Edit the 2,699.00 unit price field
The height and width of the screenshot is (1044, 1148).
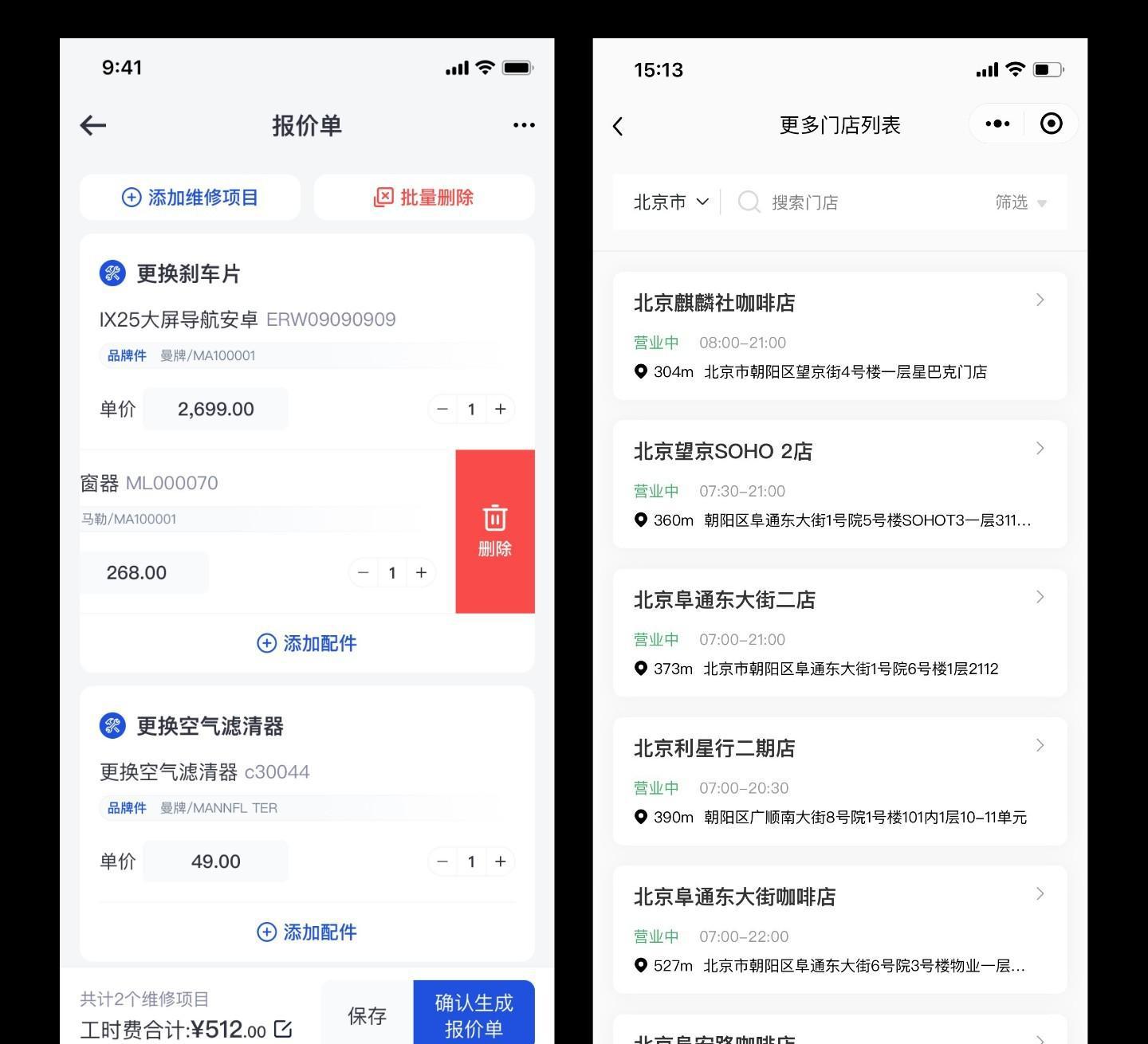[x=215, y=409]
